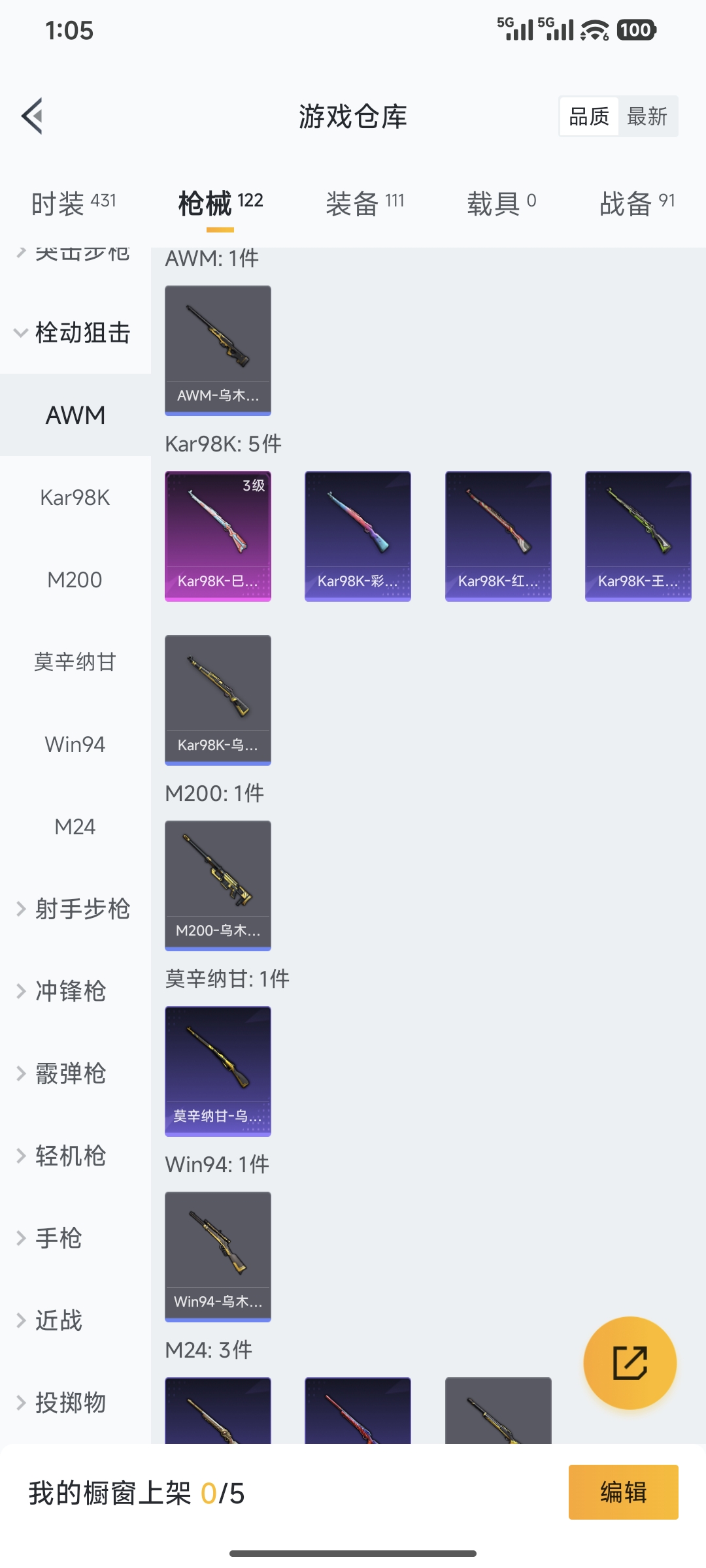
Task: Open the 3级 Kar98K skin card
Action: (218, 536)
